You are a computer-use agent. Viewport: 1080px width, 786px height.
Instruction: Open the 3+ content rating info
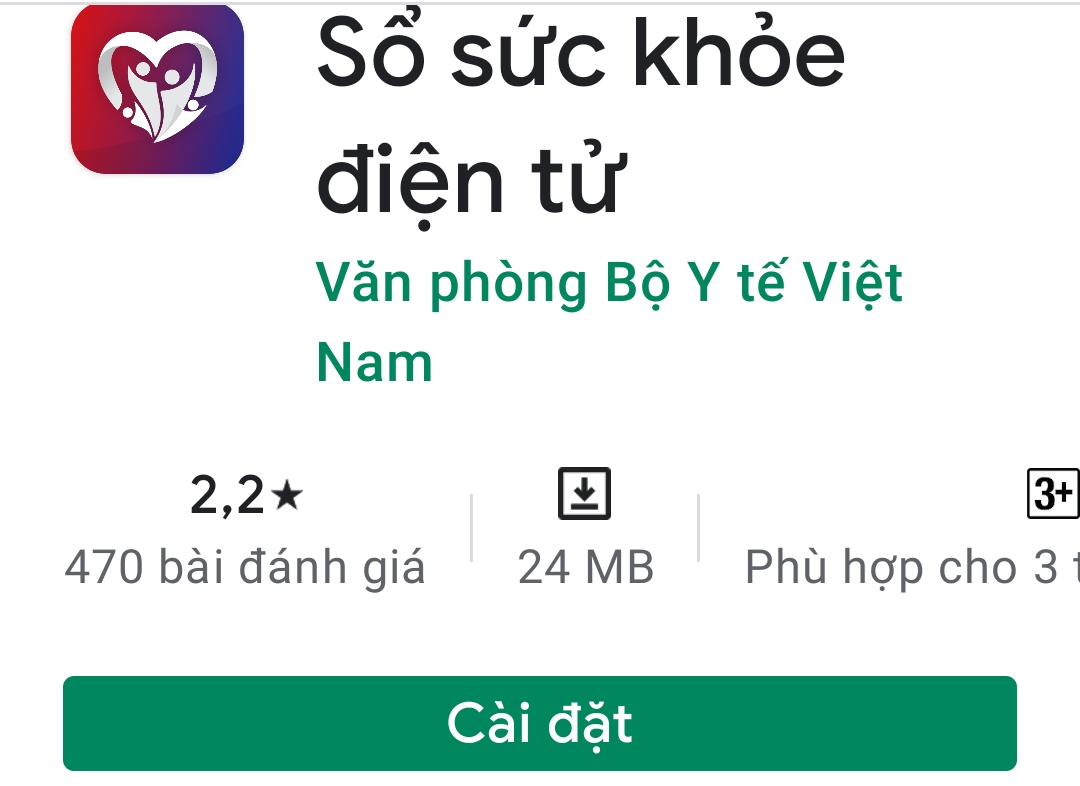pos(1051,494)
